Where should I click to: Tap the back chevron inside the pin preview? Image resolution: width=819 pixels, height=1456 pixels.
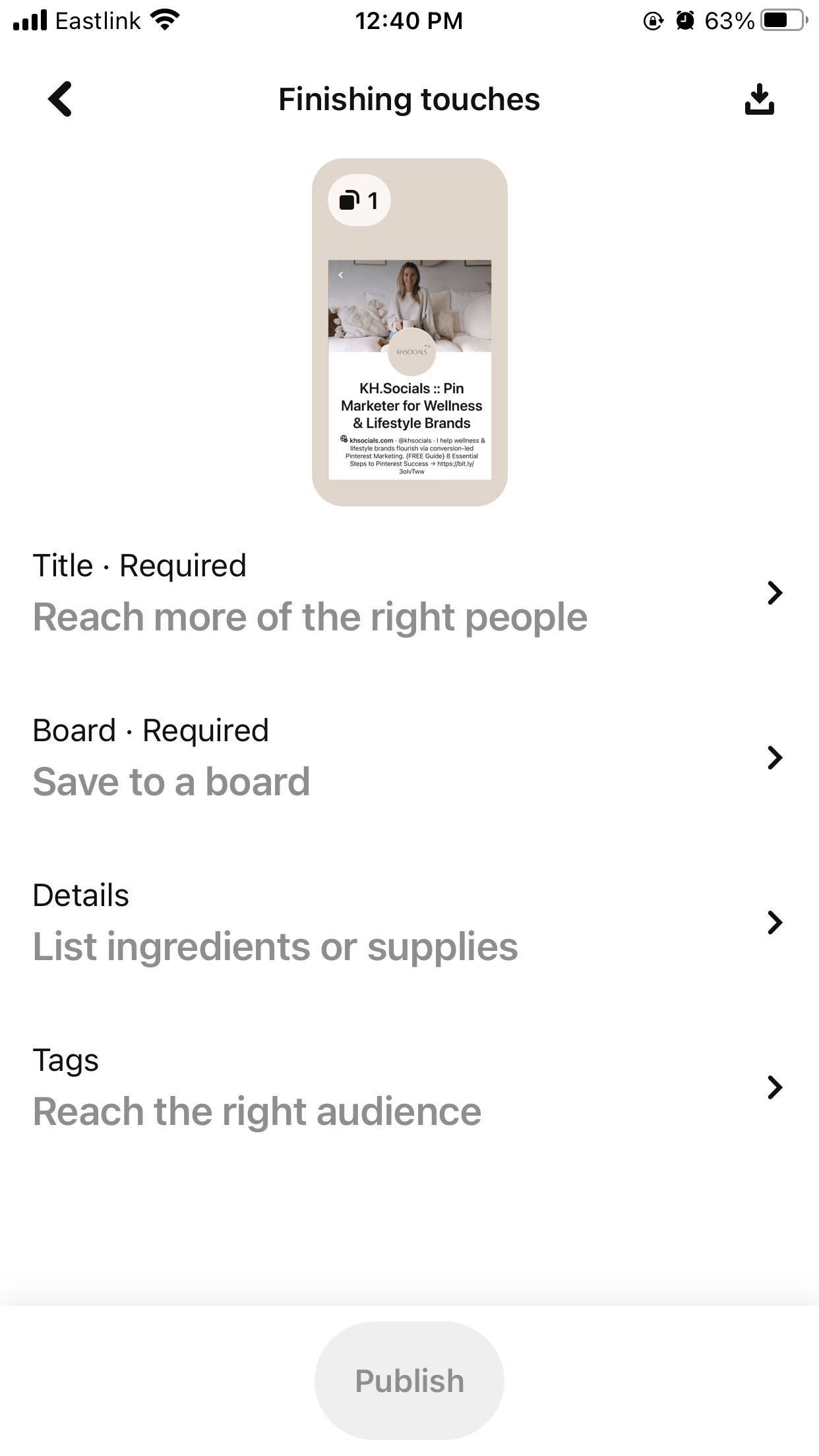pos(341,275)
